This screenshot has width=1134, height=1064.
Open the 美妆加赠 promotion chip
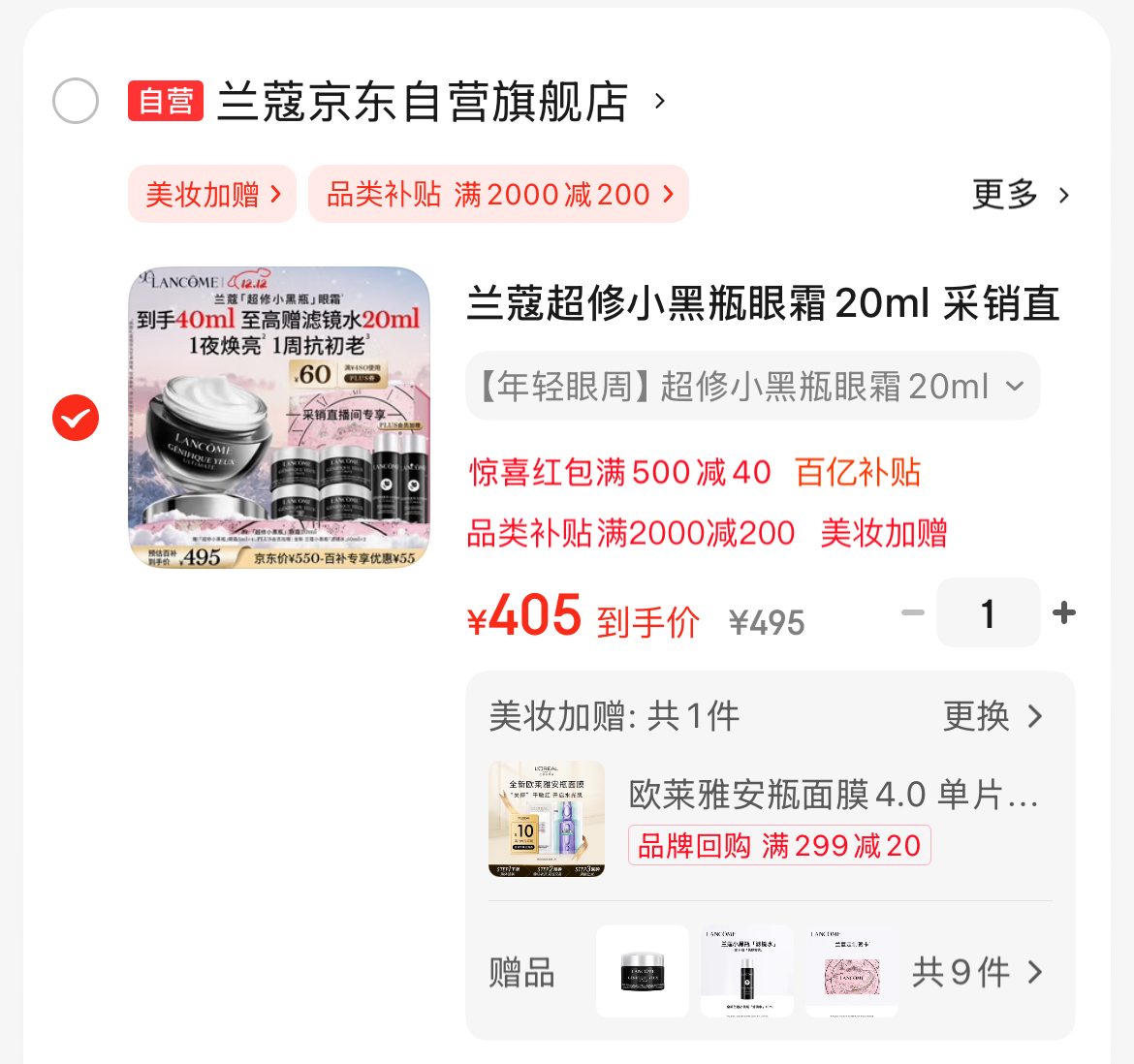point(212,194)
